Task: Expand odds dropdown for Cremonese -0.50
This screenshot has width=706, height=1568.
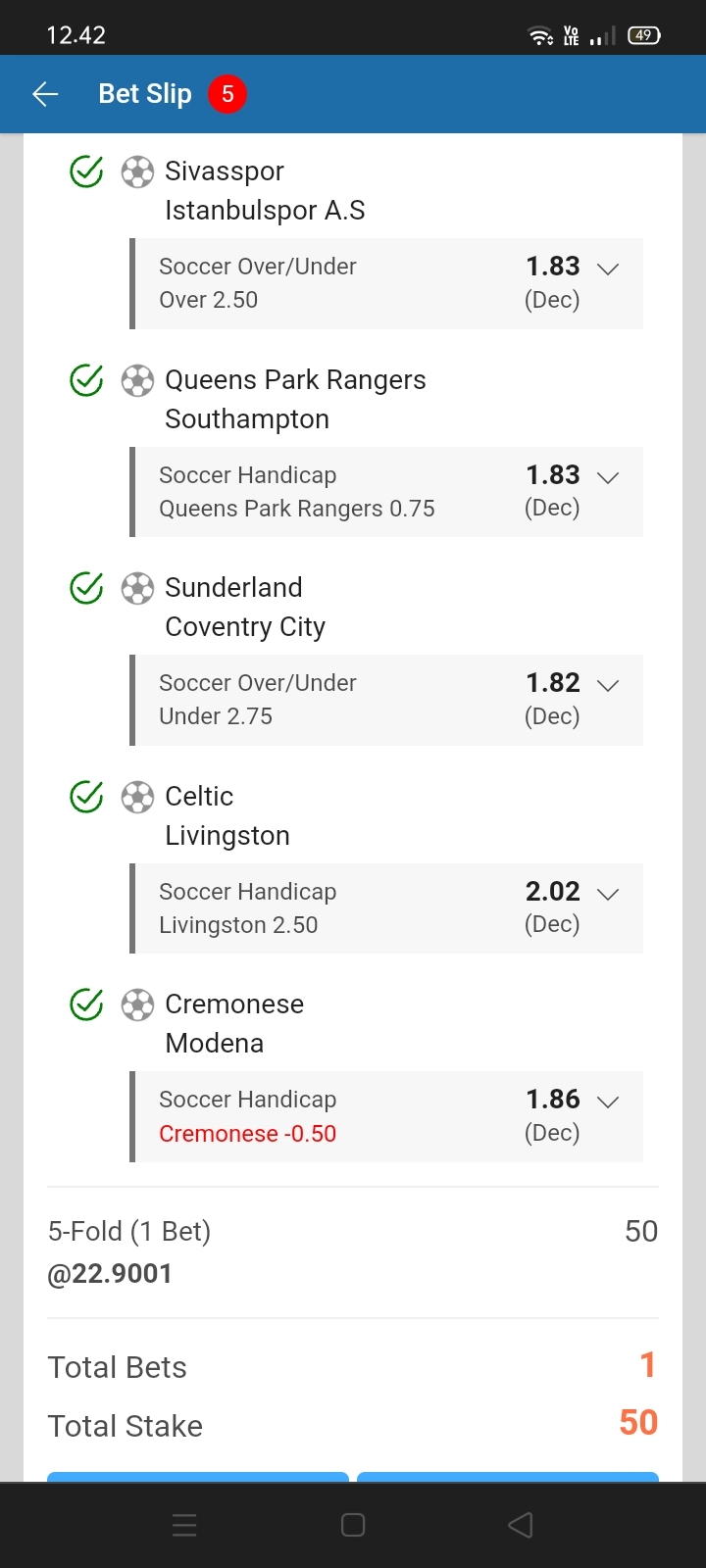Action: 608,1102
